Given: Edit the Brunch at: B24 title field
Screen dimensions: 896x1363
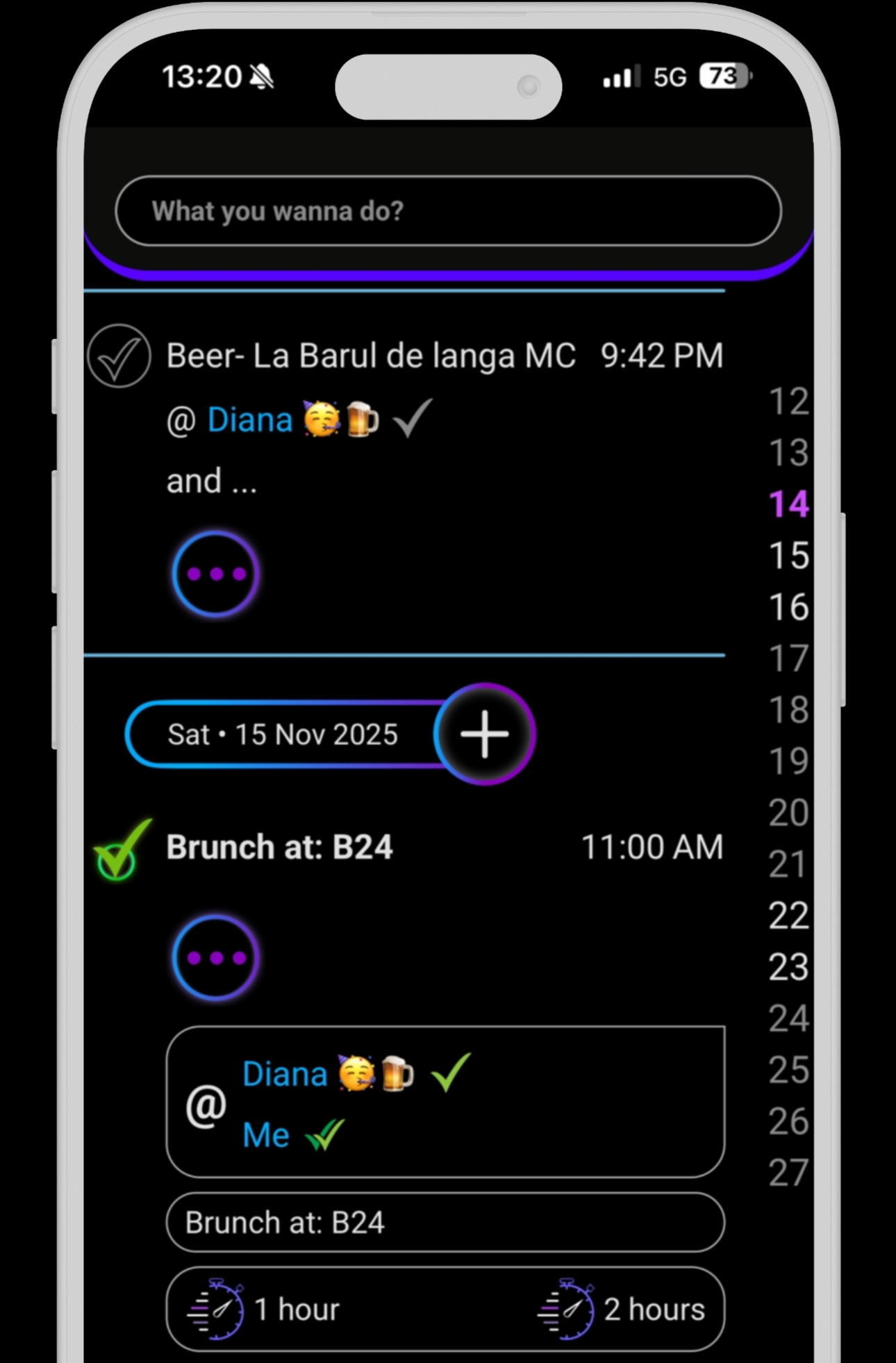Looking at the screenshot, I should click(445, 1223).
